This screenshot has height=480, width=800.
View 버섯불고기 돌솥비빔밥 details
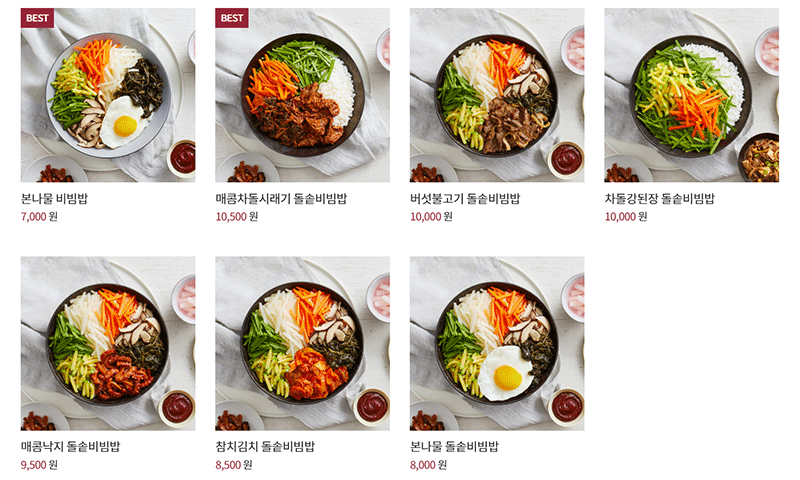coord(497,95)
